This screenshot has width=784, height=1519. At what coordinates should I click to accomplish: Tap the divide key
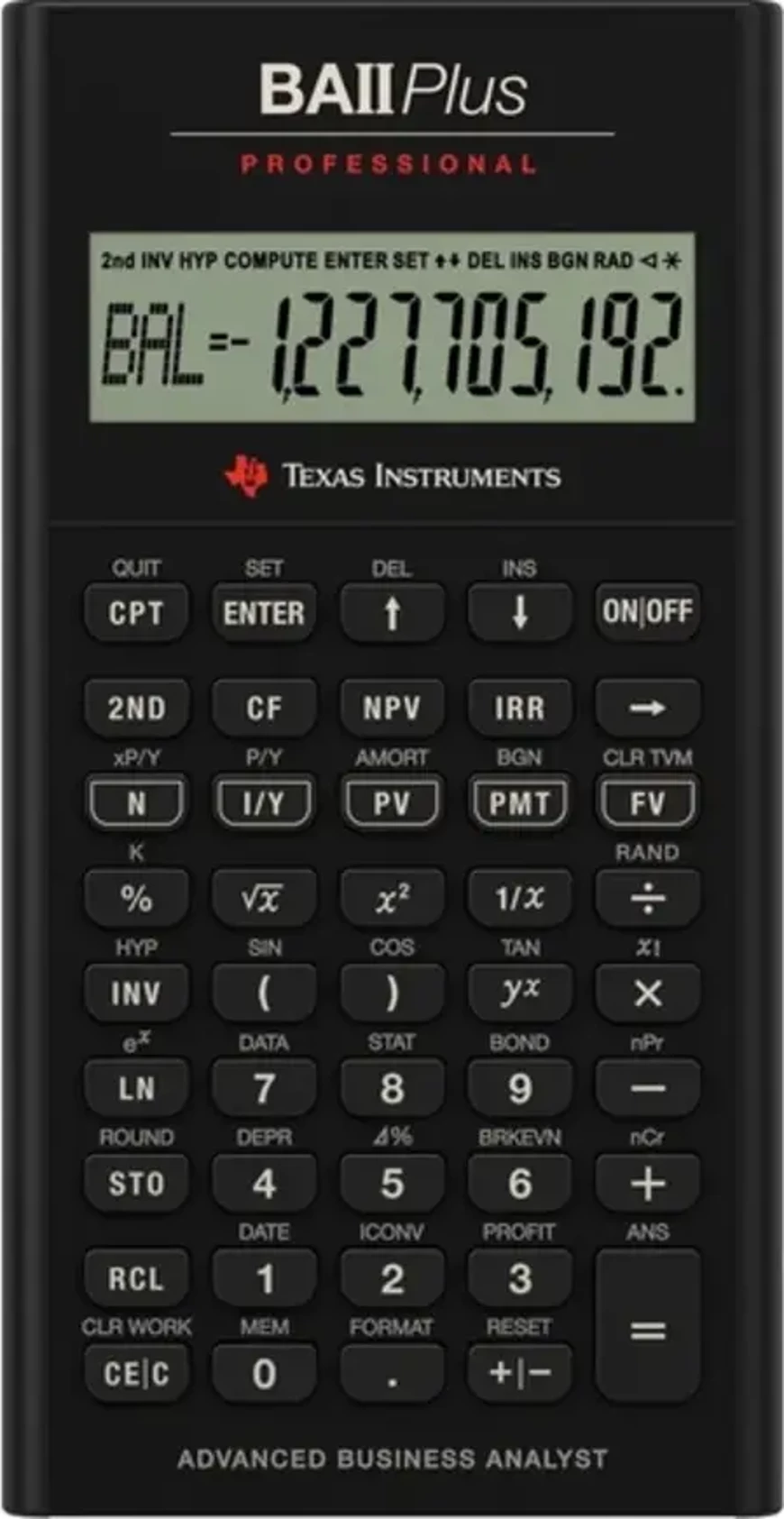pos(647,898)
